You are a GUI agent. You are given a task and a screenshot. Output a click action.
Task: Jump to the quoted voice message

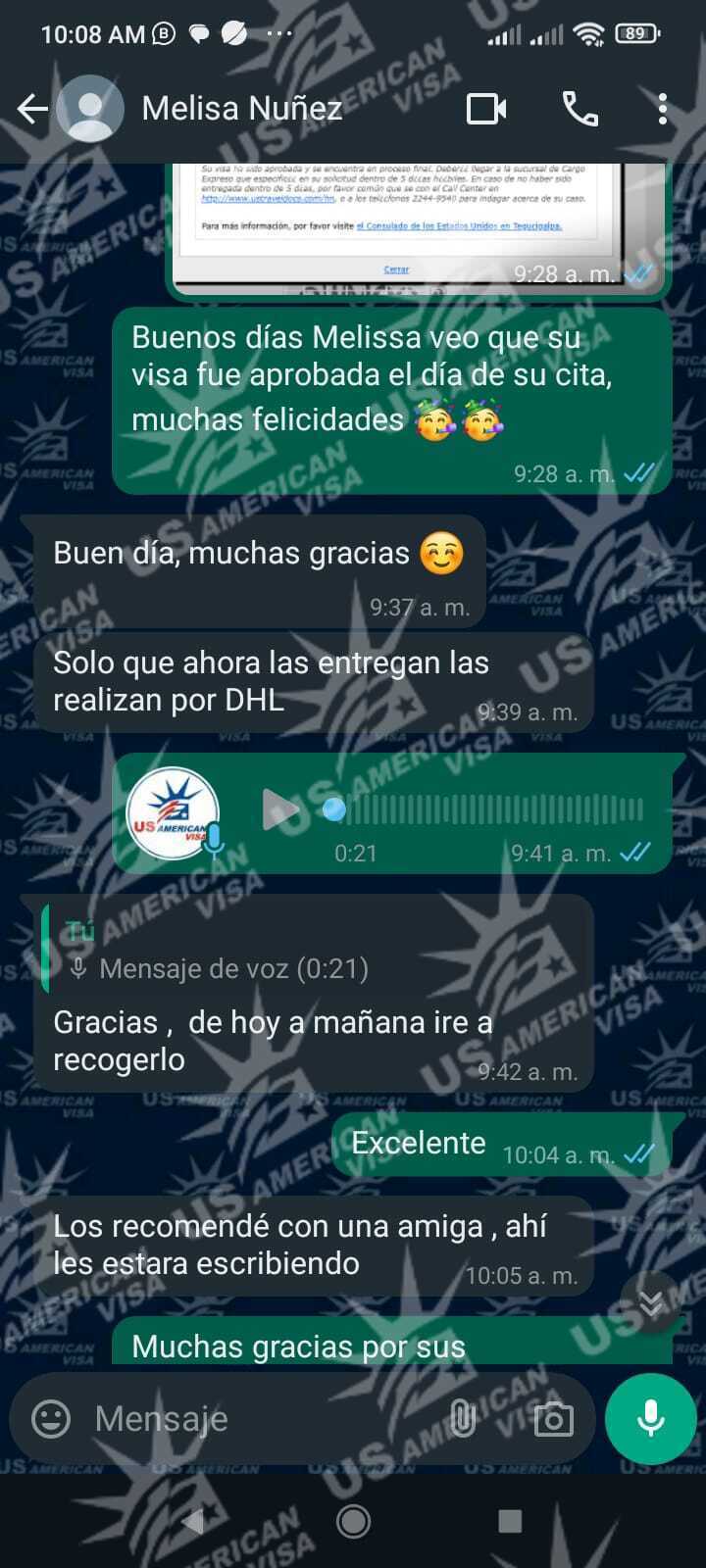click(x=314, y=951)
